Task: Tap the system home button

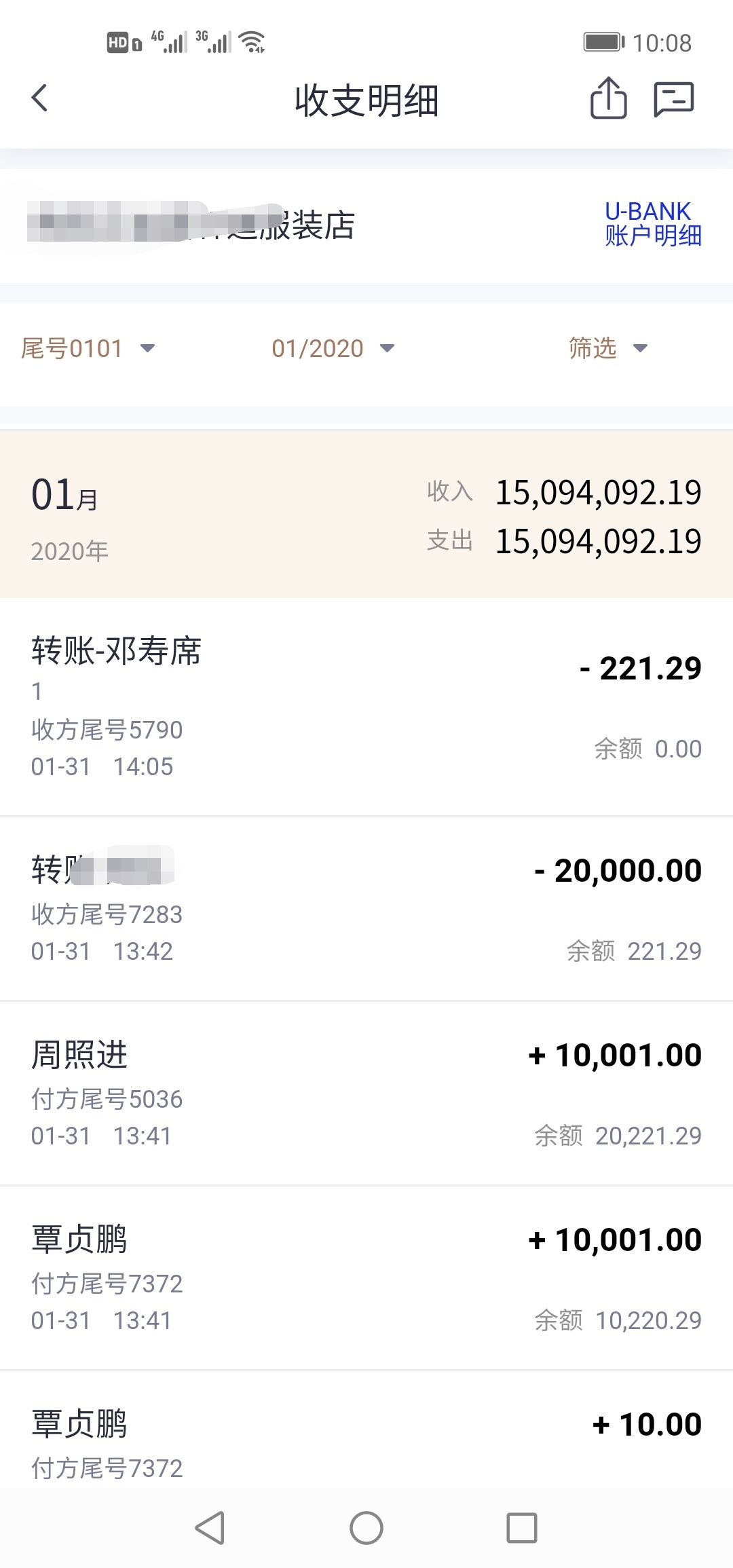Action: click(x=366, y=1528)
